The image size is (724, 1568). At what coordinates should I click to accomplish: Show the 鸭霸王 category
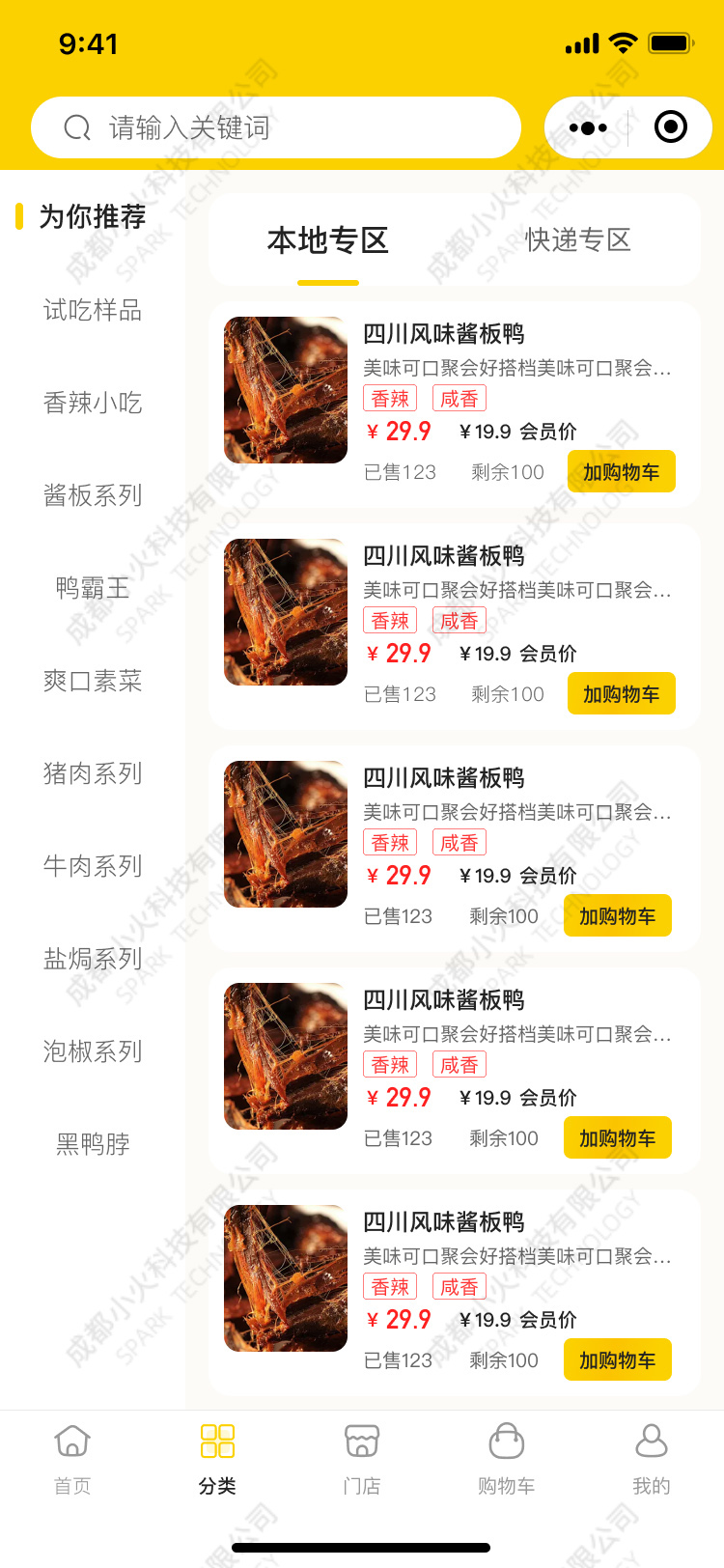(93, 588)
